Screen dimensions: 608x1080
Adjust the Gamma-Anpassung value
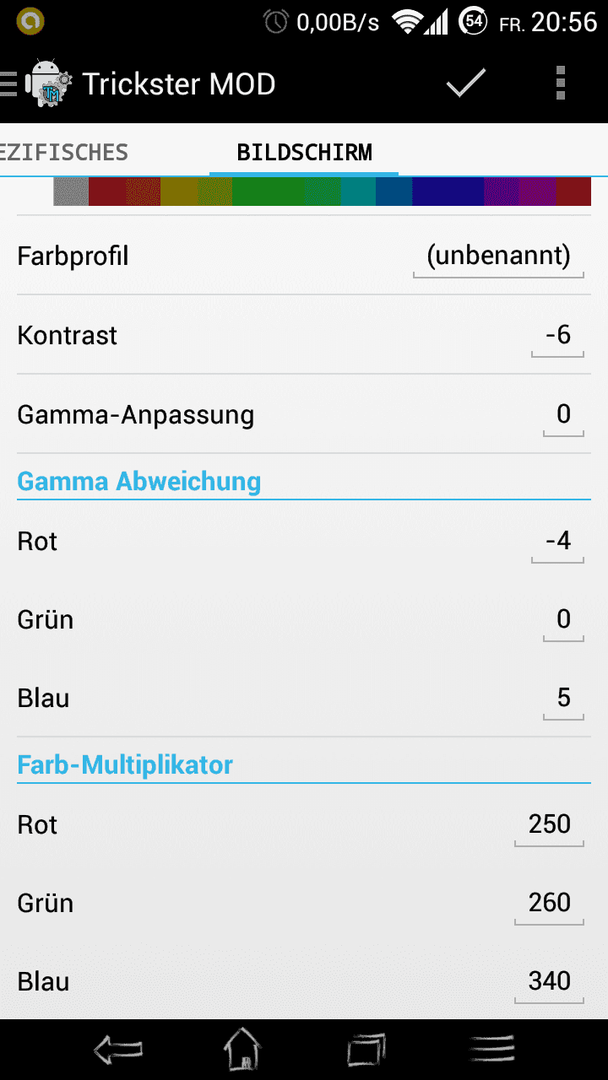[x=563, y=416]
